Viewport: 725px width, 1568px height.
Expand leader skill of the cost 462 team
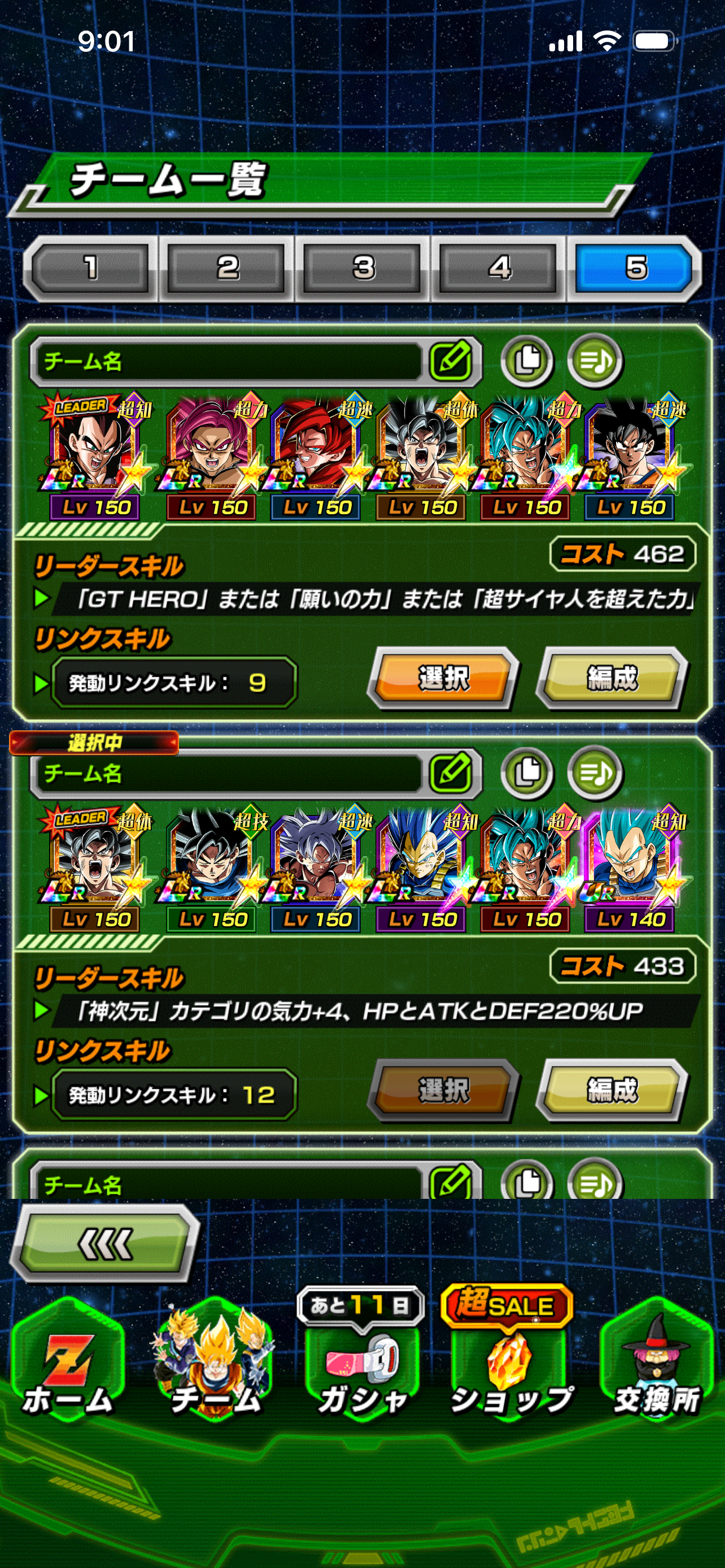pyautogui.click(x=41, y=599)
